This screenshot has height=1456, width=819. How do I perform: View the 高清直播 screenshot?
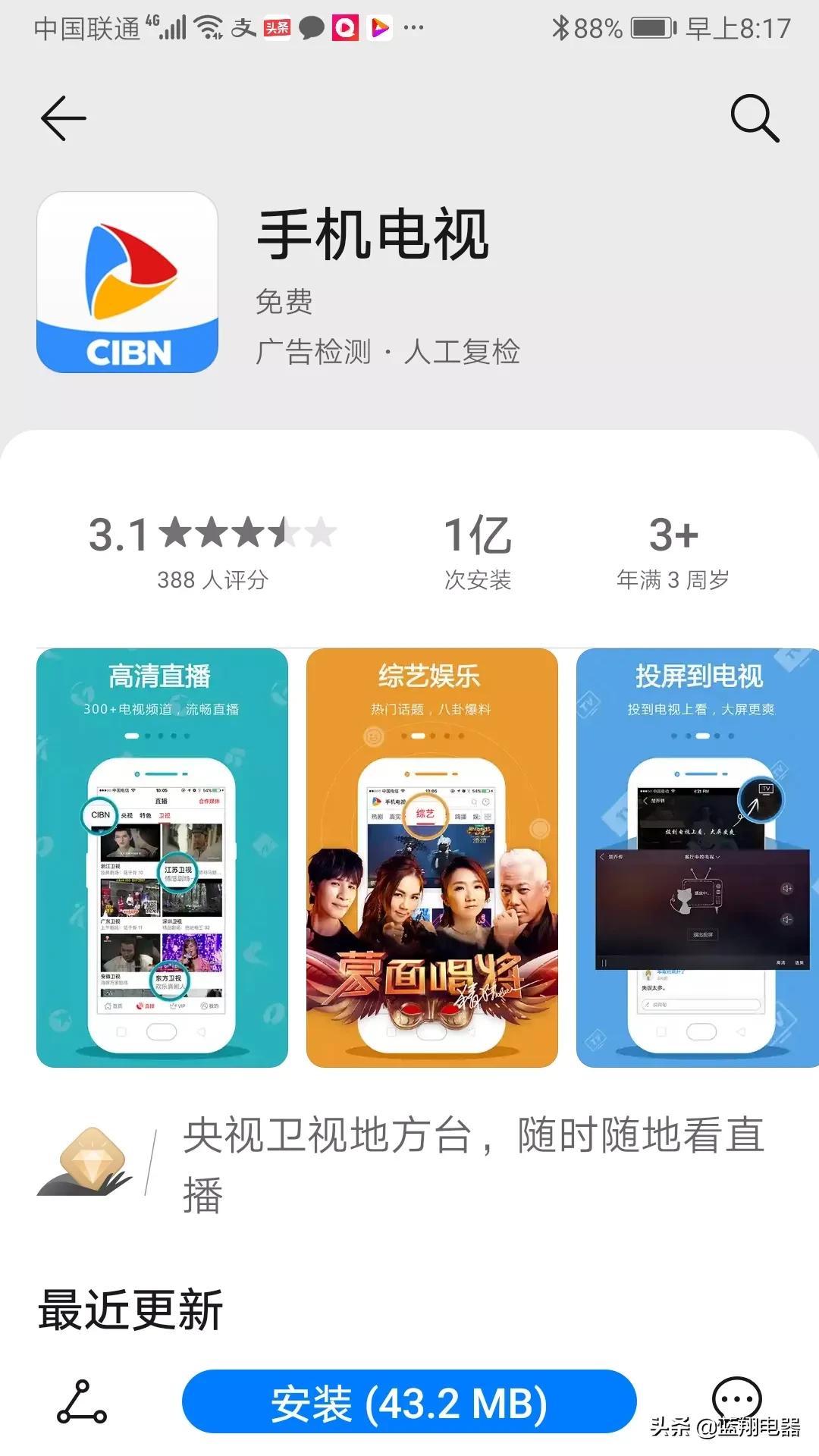coord(162,857)
